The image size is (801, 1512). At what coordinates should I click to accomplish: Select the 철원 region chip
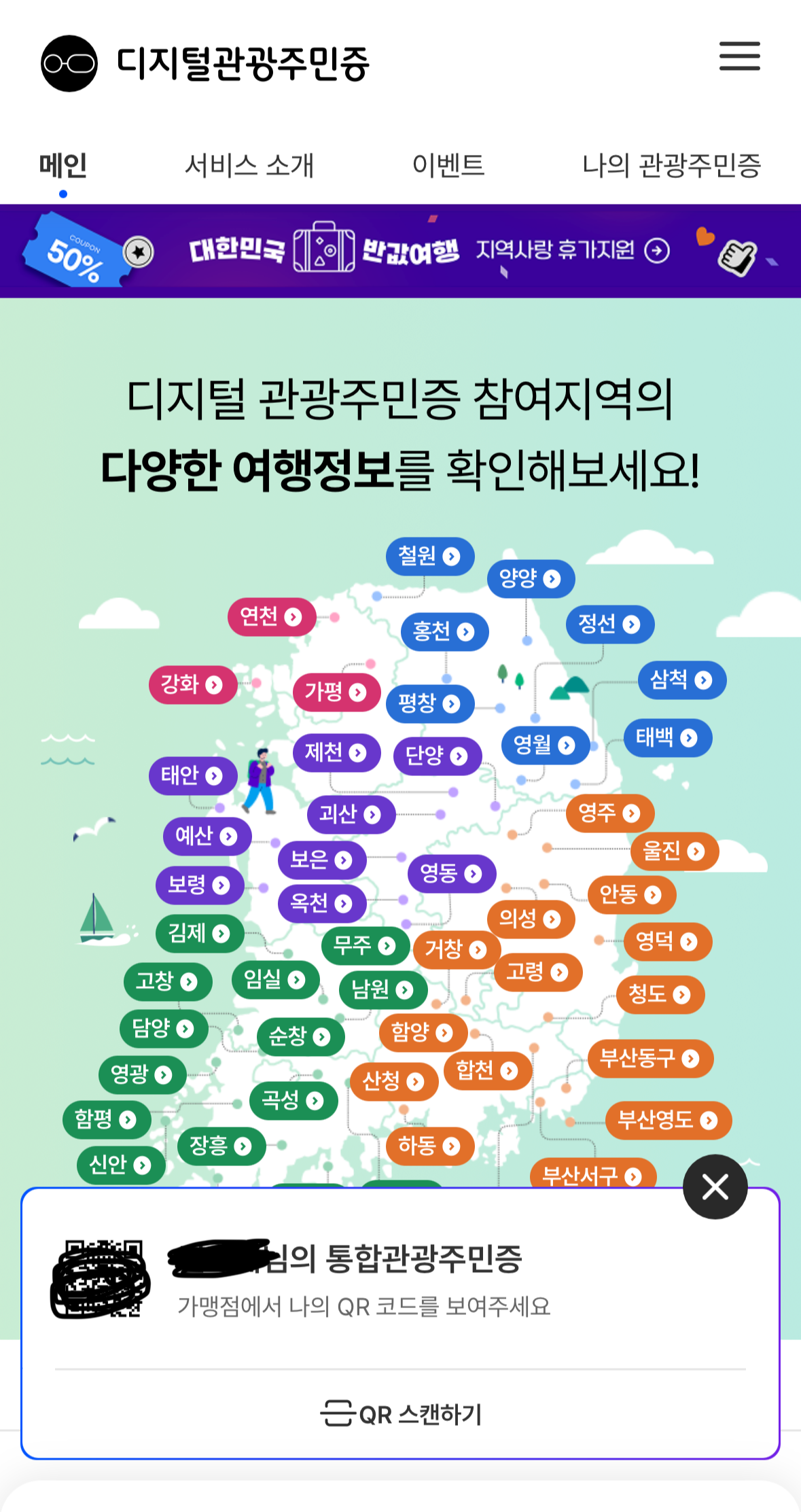[429, 556]
